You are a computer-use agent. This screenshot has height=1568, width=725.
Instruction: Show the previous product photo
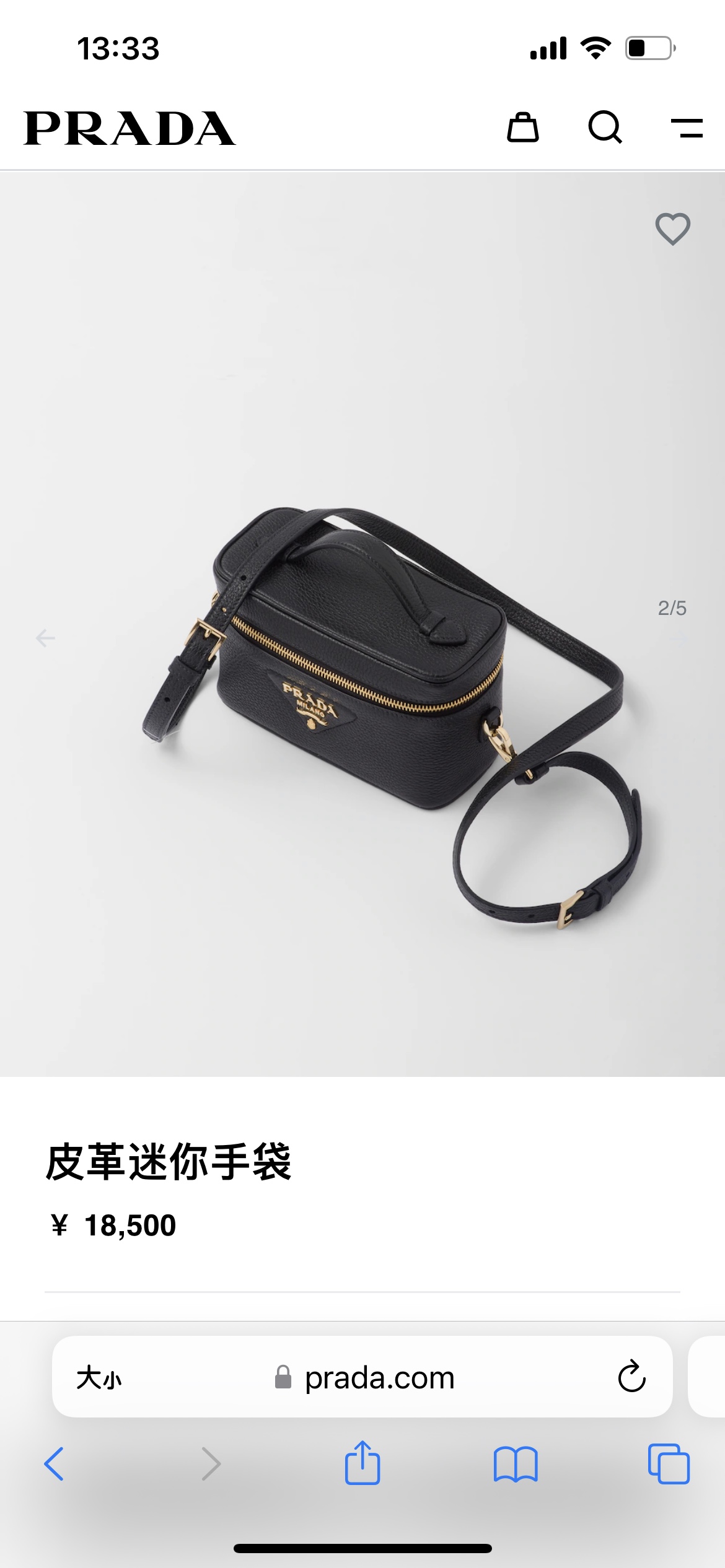coord(45,638)
